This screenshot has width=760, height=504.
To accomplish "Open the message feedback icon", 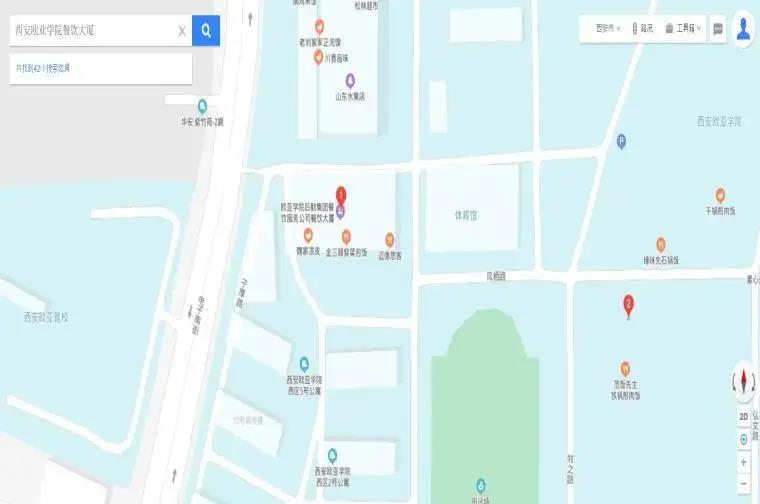I will 718,30.
